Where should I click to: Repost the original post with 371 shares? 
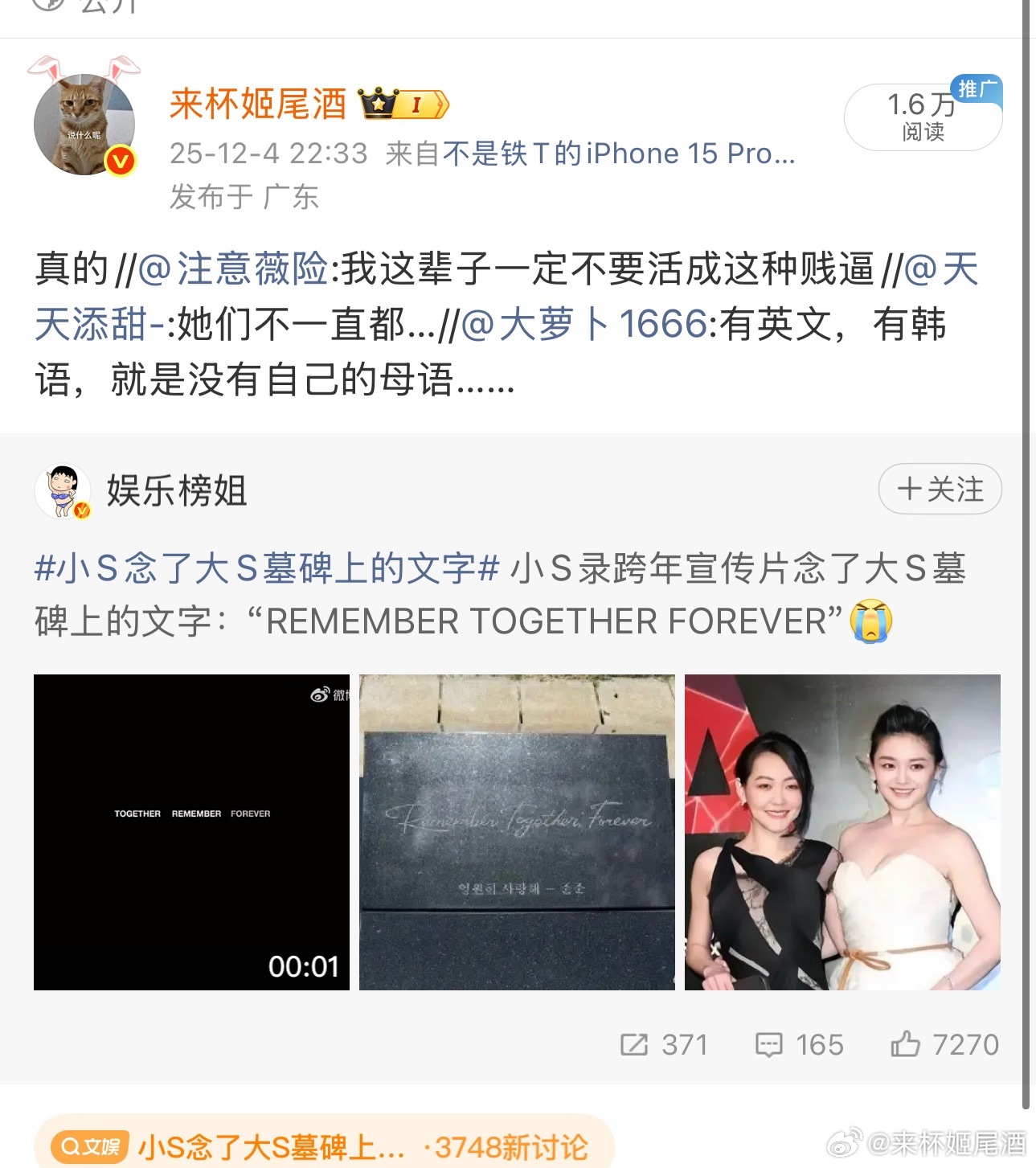664,1044
